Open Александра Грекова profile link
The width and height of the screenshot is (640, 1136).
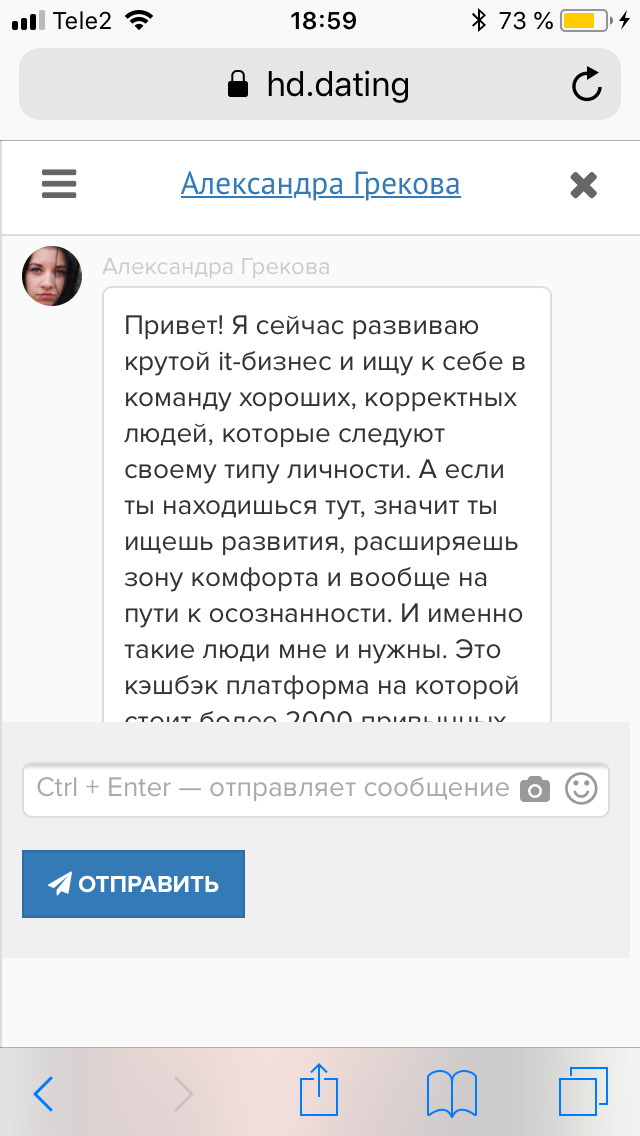click(320, 184)
